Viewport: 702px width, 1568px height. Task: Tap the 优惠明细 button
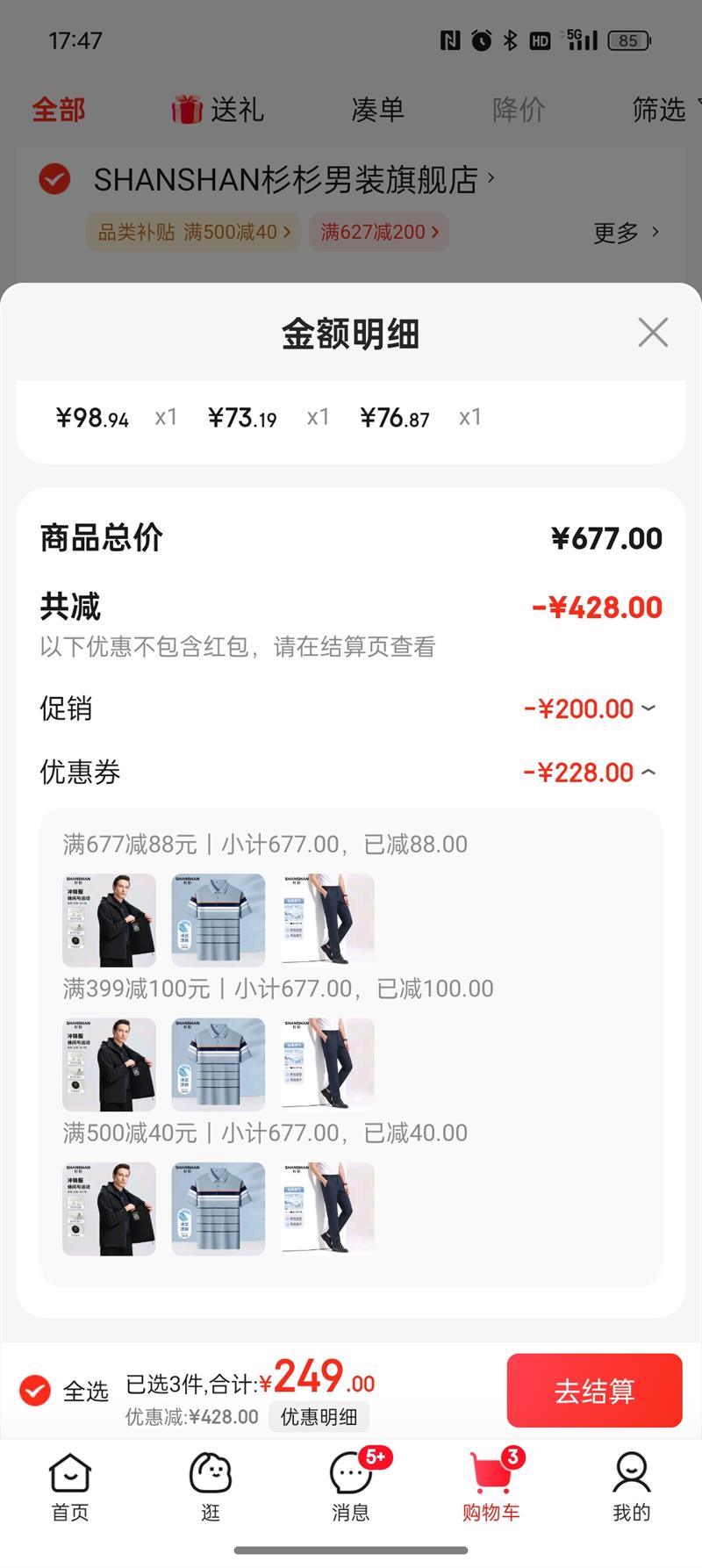[x=319, y=1417]
